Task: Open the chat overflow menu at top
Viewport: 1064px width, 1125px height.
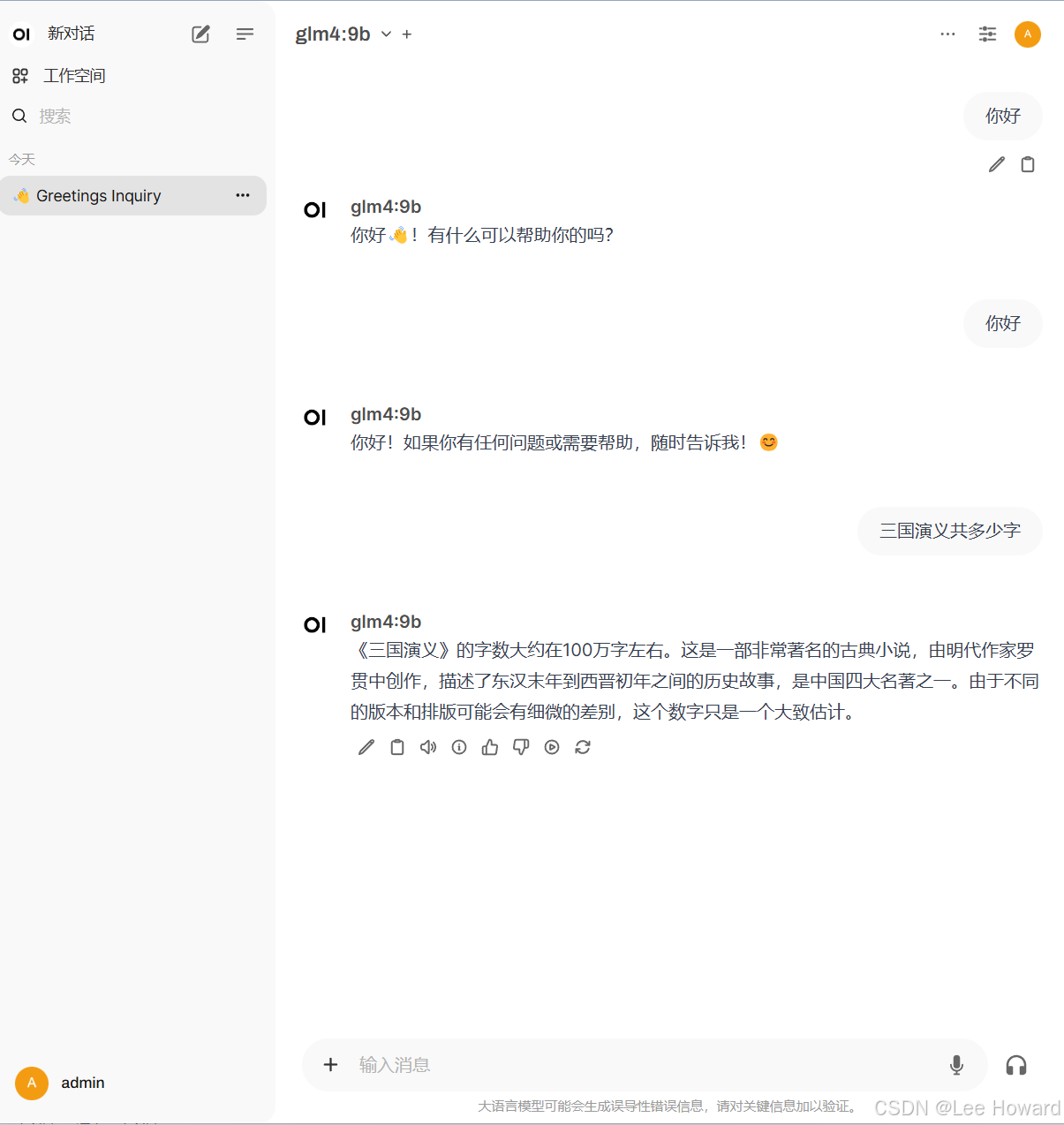Action: [x=947, y=34]
